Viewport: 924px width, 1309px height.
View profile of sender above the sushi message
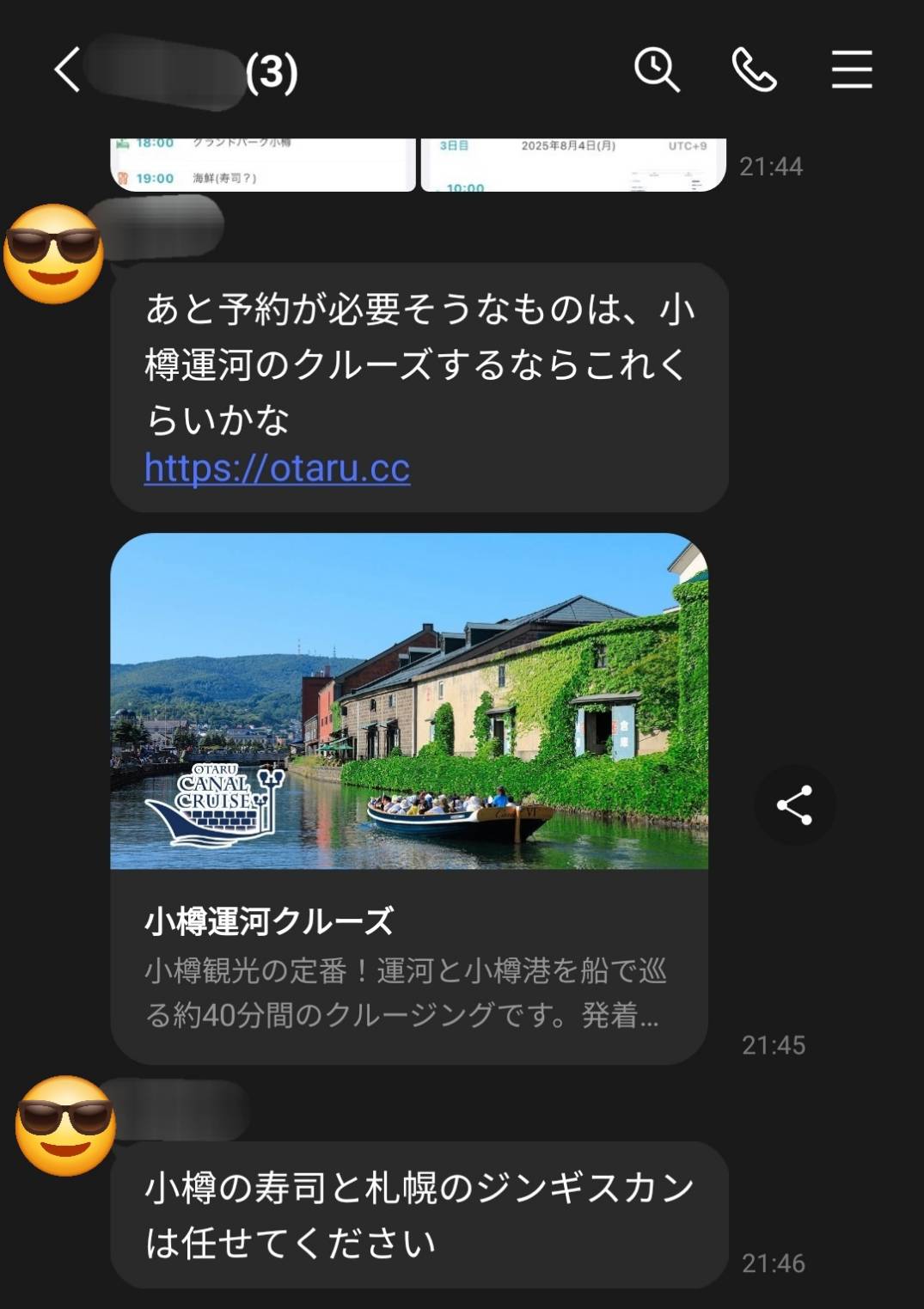66,1126
